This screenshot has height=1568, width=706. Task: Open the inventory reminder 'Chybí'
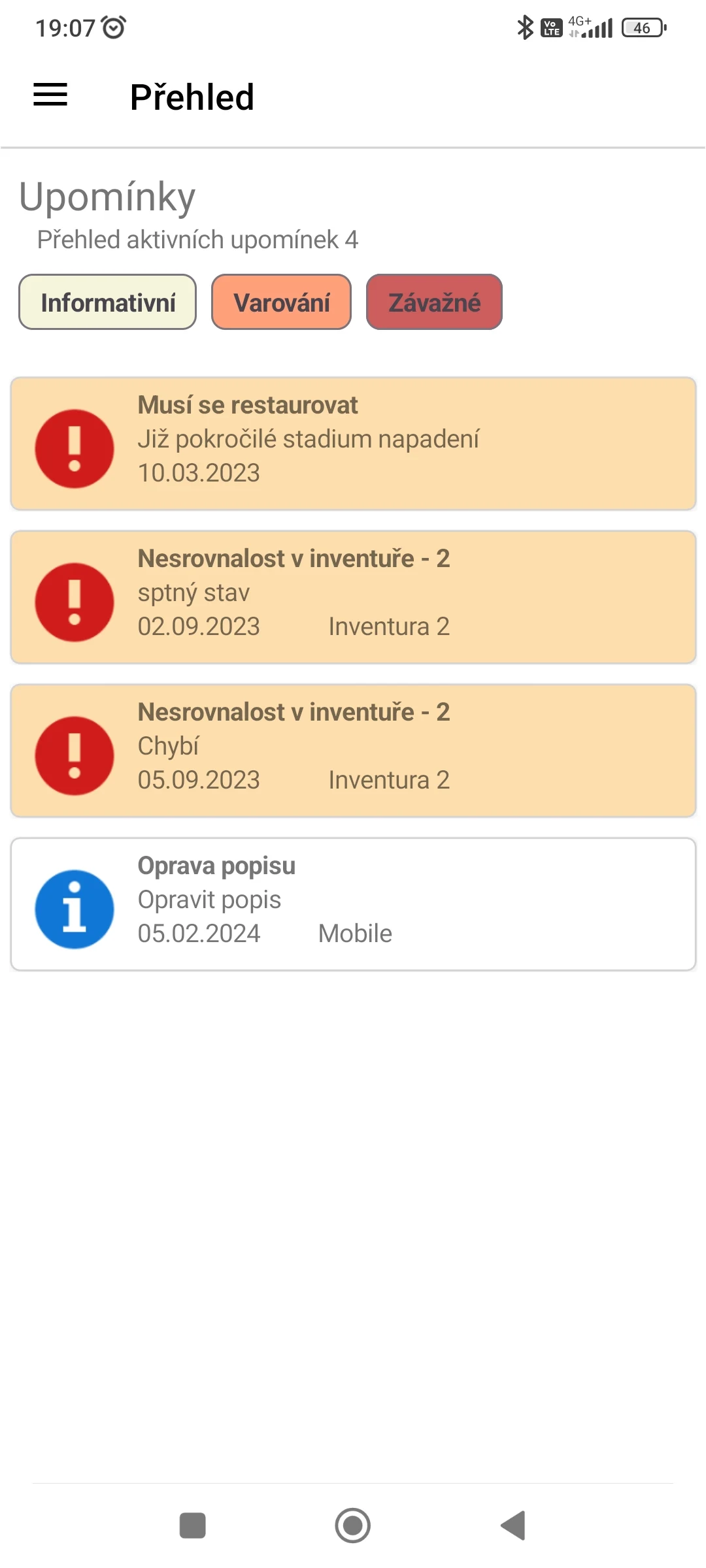353,751
